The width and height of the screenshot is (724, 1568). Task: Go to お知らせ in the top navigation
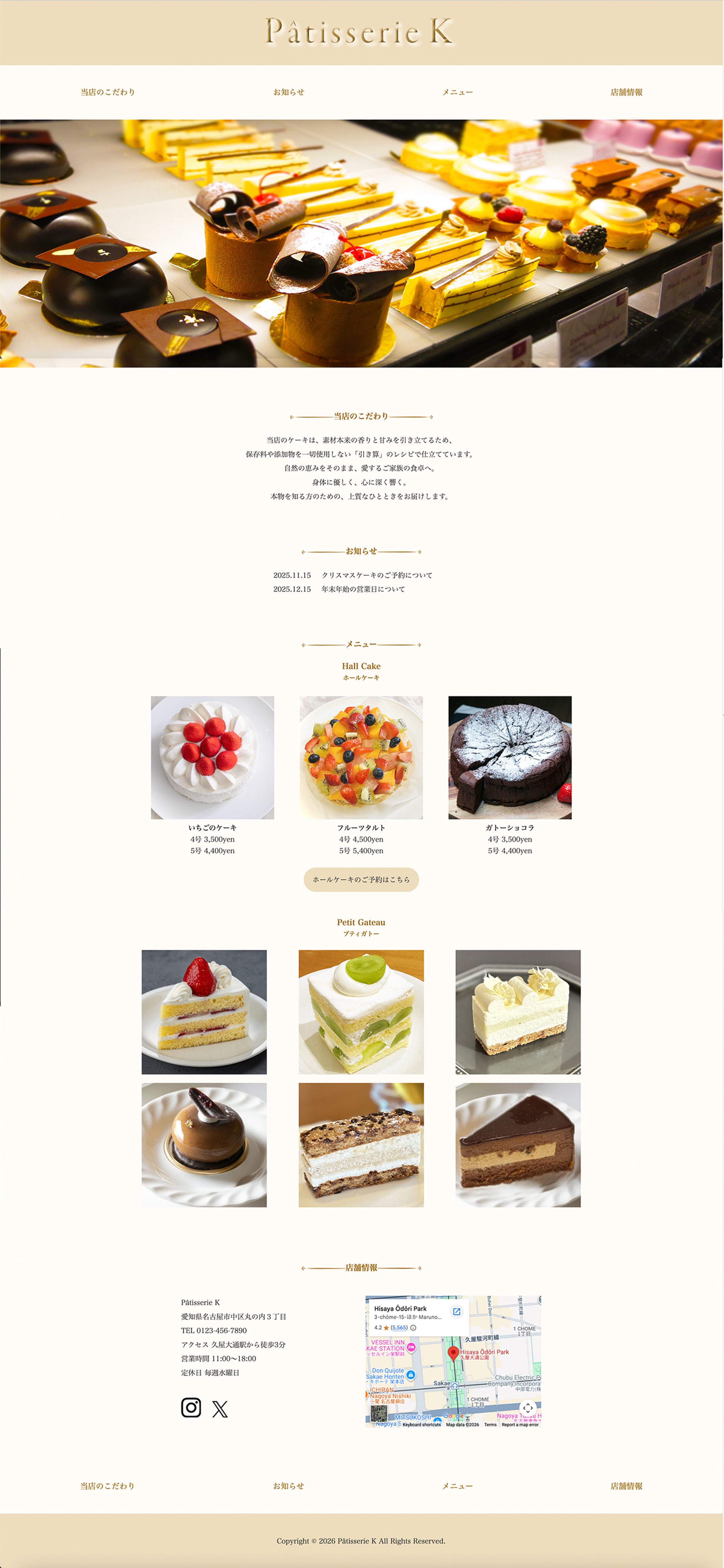[289, 92]
